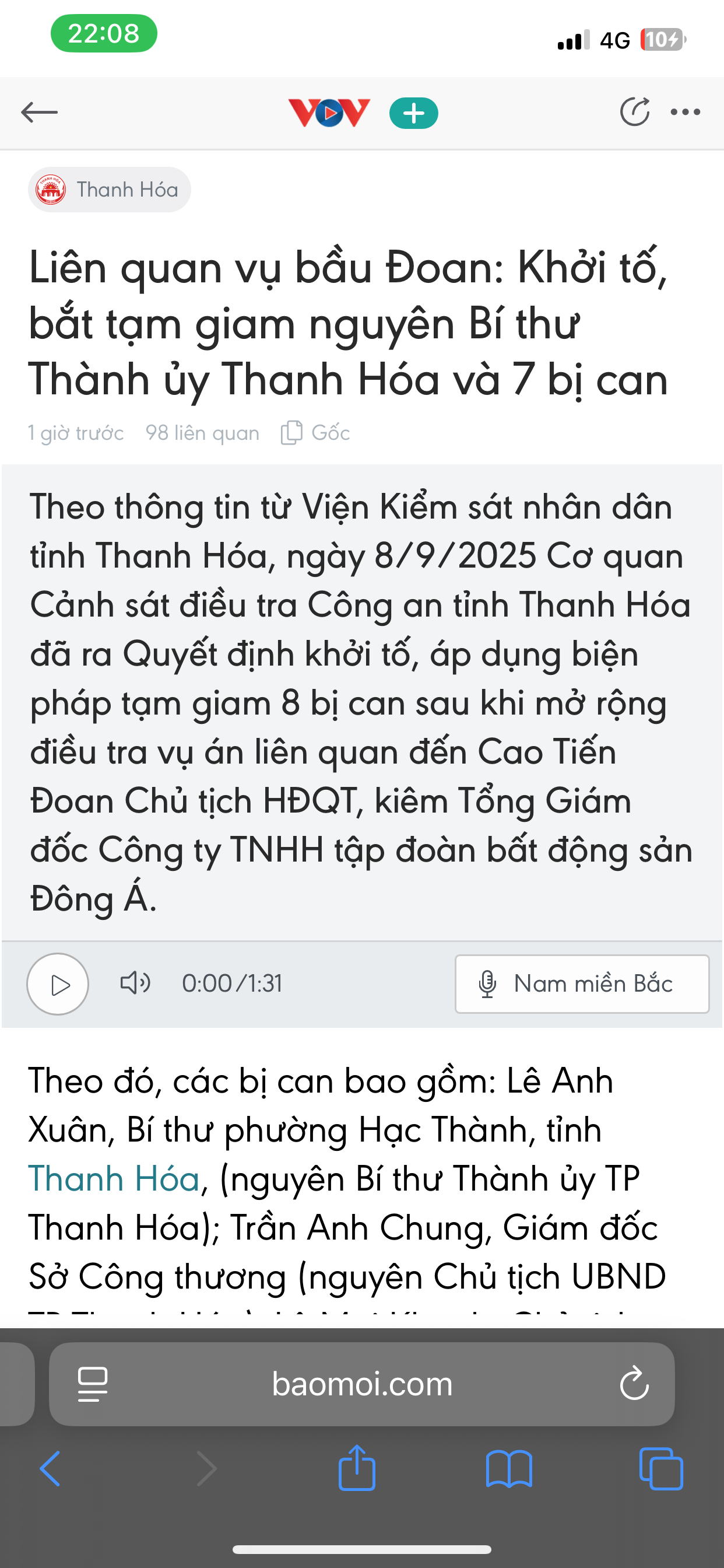Change voice from Nam miền Bắc
The image size is (724, 1568).
[582, 984]
